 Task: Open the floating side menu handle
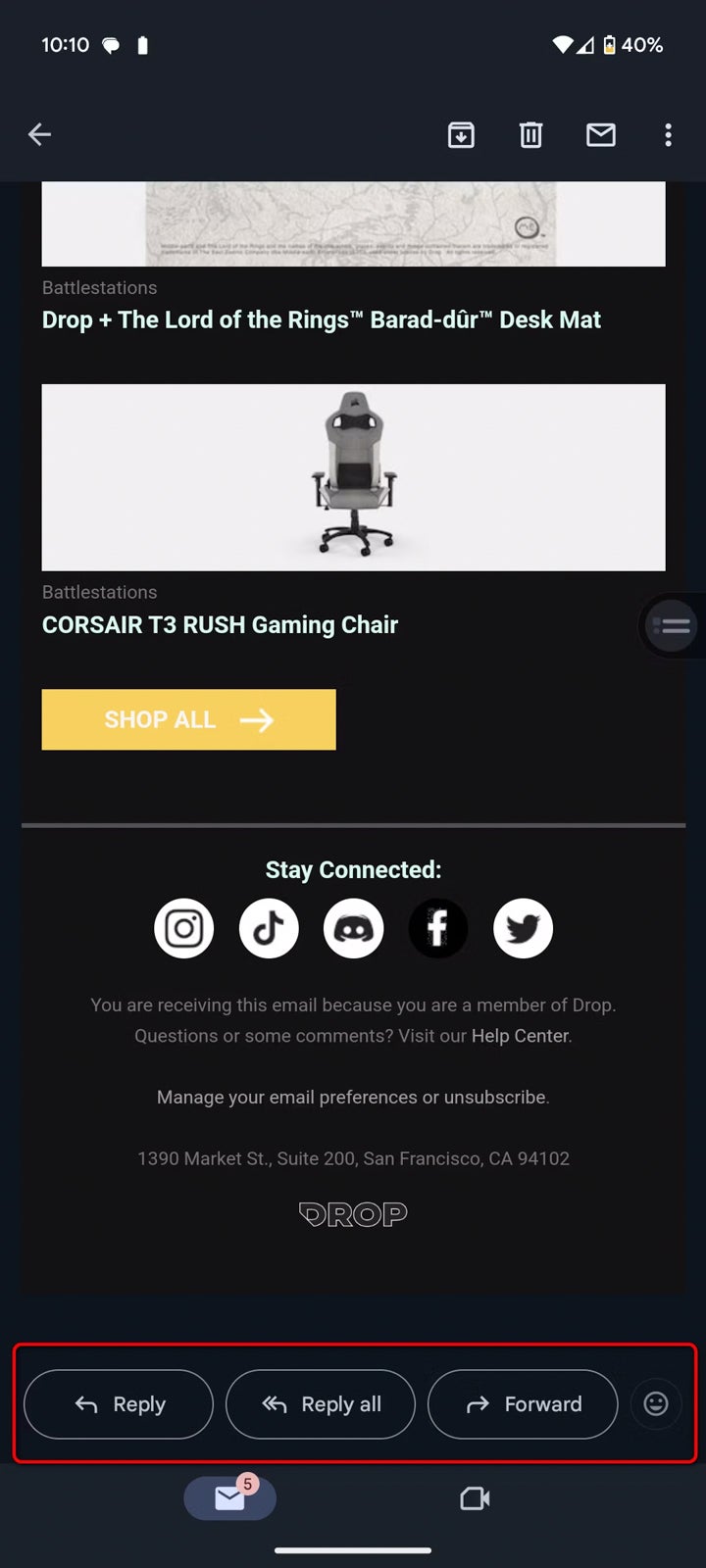click(x=673, y=625)
